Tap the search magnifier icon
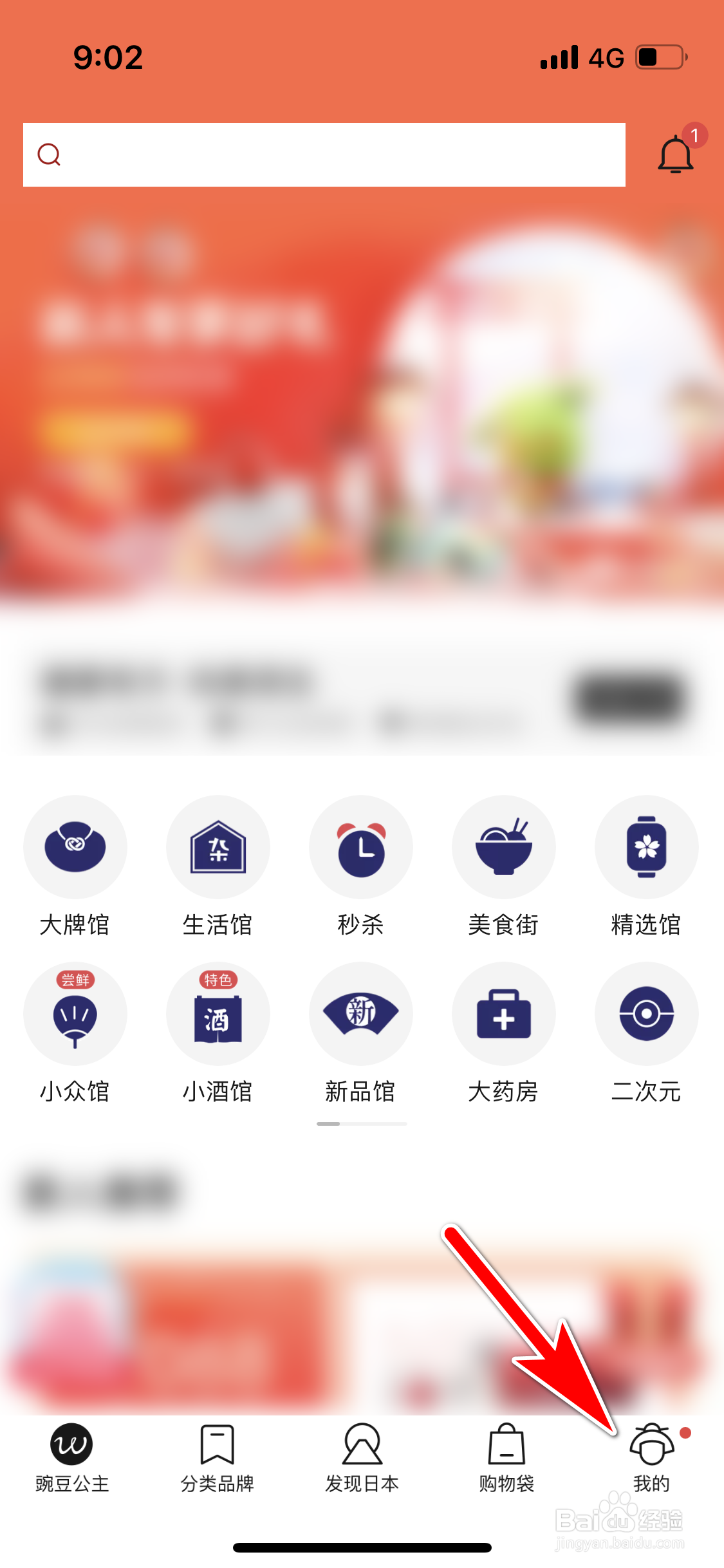Viewport: 724px width, 1568px height. (50, 154)
